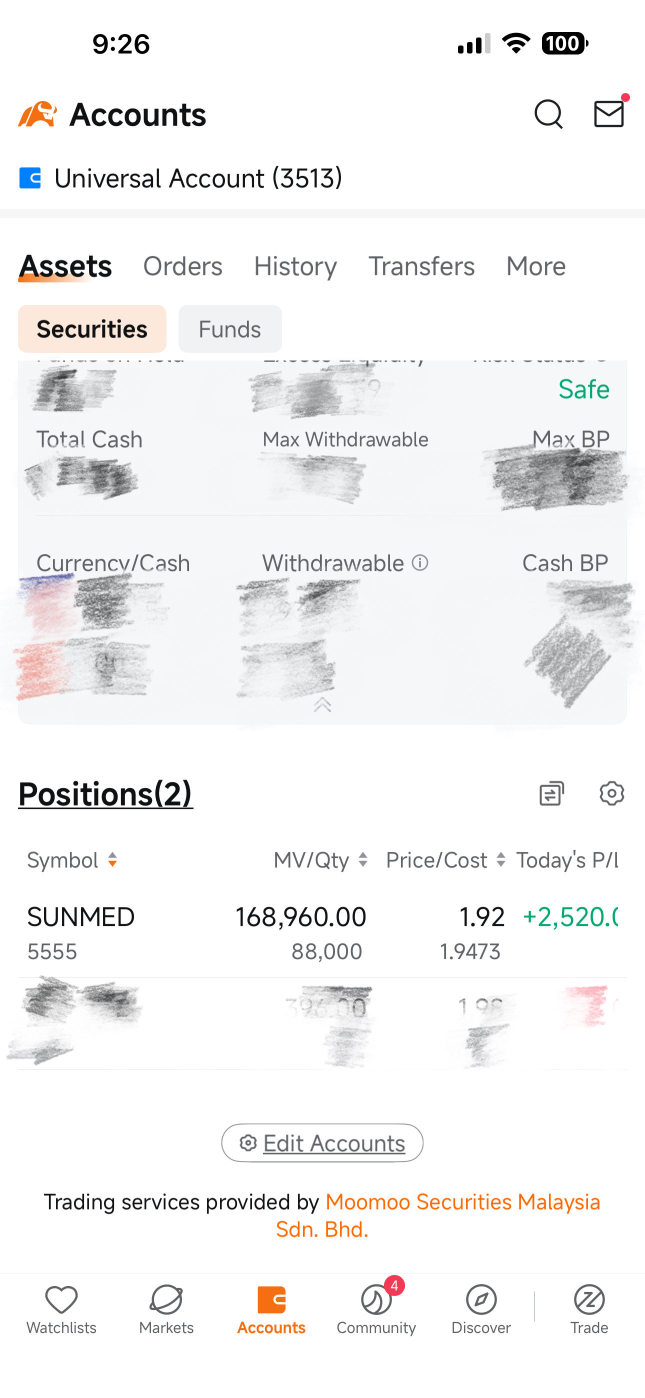Select Universal Account (3513)
The width and height of the screenshot is (645, 1398).
pyautogui.click(x=181, y=178)
